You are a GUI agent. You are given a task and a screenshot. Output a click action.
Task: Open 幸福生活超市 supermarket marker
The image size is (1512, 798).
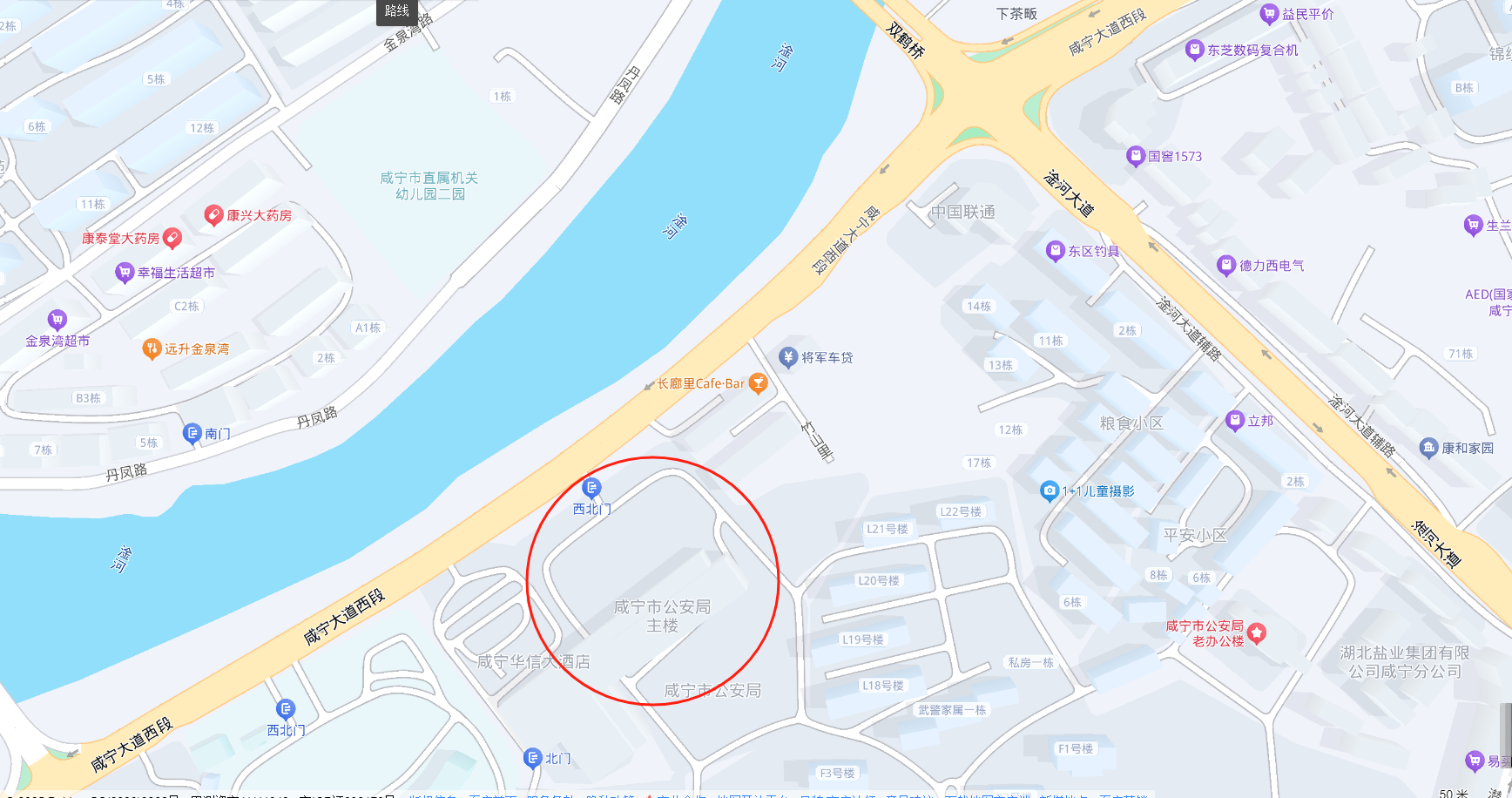pos(125,273)
